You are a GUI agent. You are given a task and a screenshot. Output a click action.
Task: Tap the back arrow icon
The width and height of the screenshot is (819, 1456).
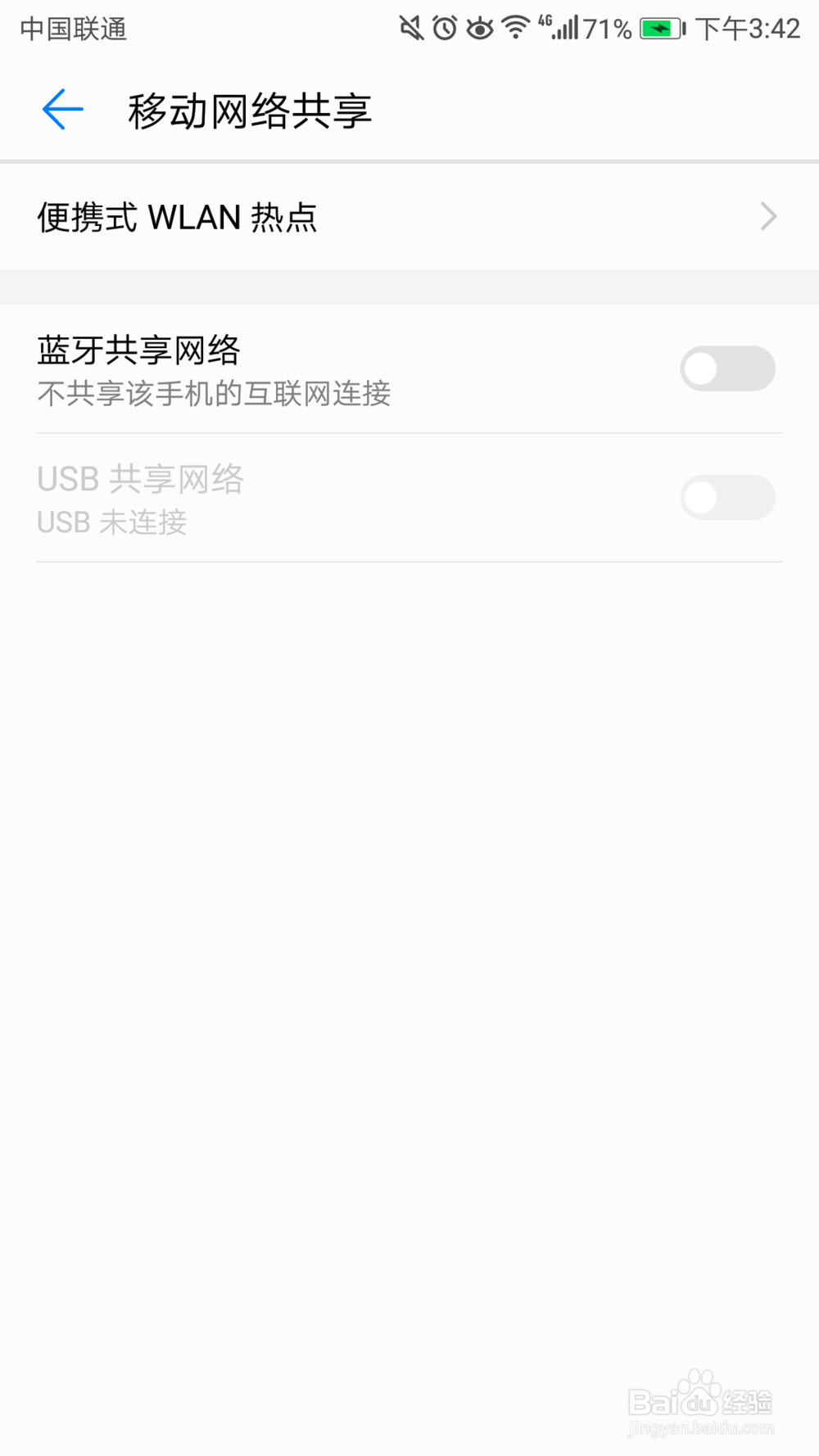point(61,109)
